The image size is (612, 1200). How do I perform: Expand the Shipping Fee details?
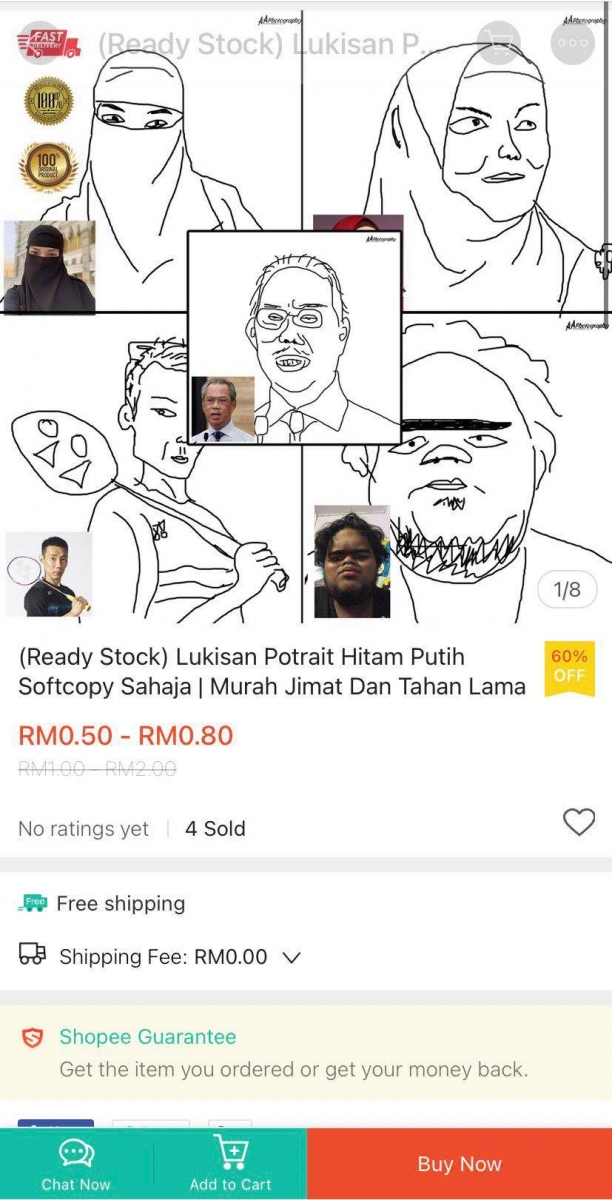click(x=292, y=957)
